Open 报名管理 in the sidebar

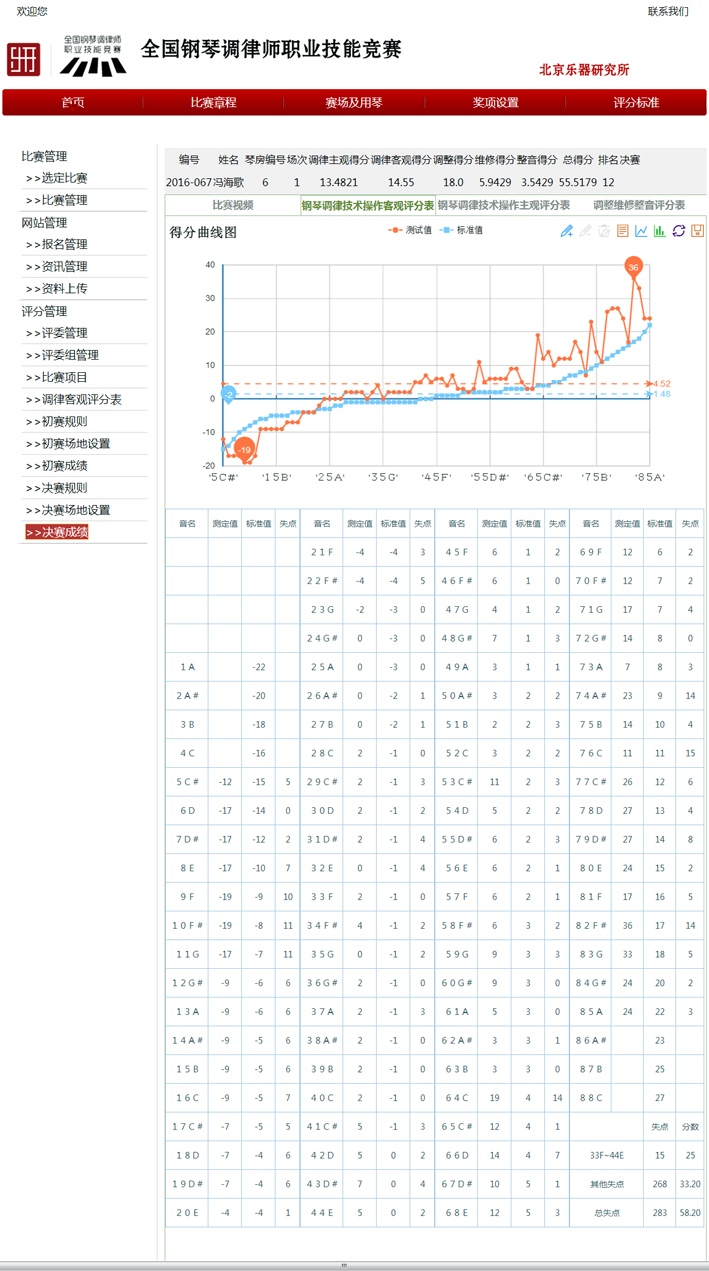[x=64, y=244]
